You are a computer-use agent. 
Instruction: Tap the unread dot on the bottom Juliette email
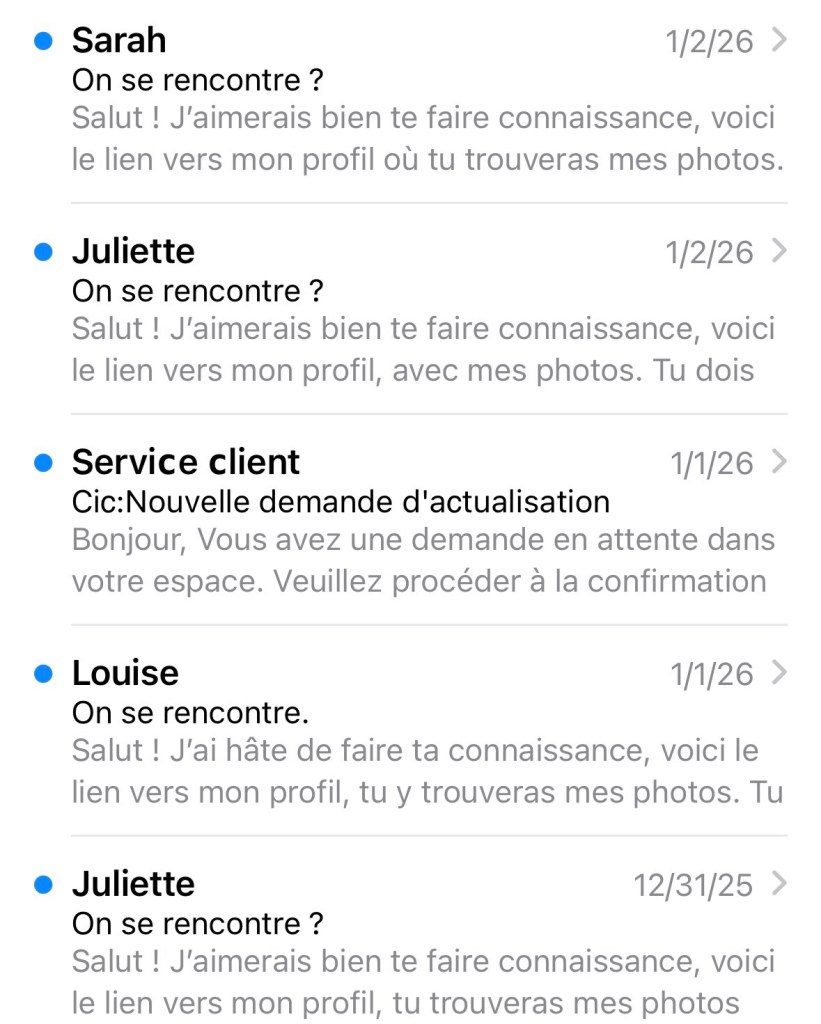[41, 884]
